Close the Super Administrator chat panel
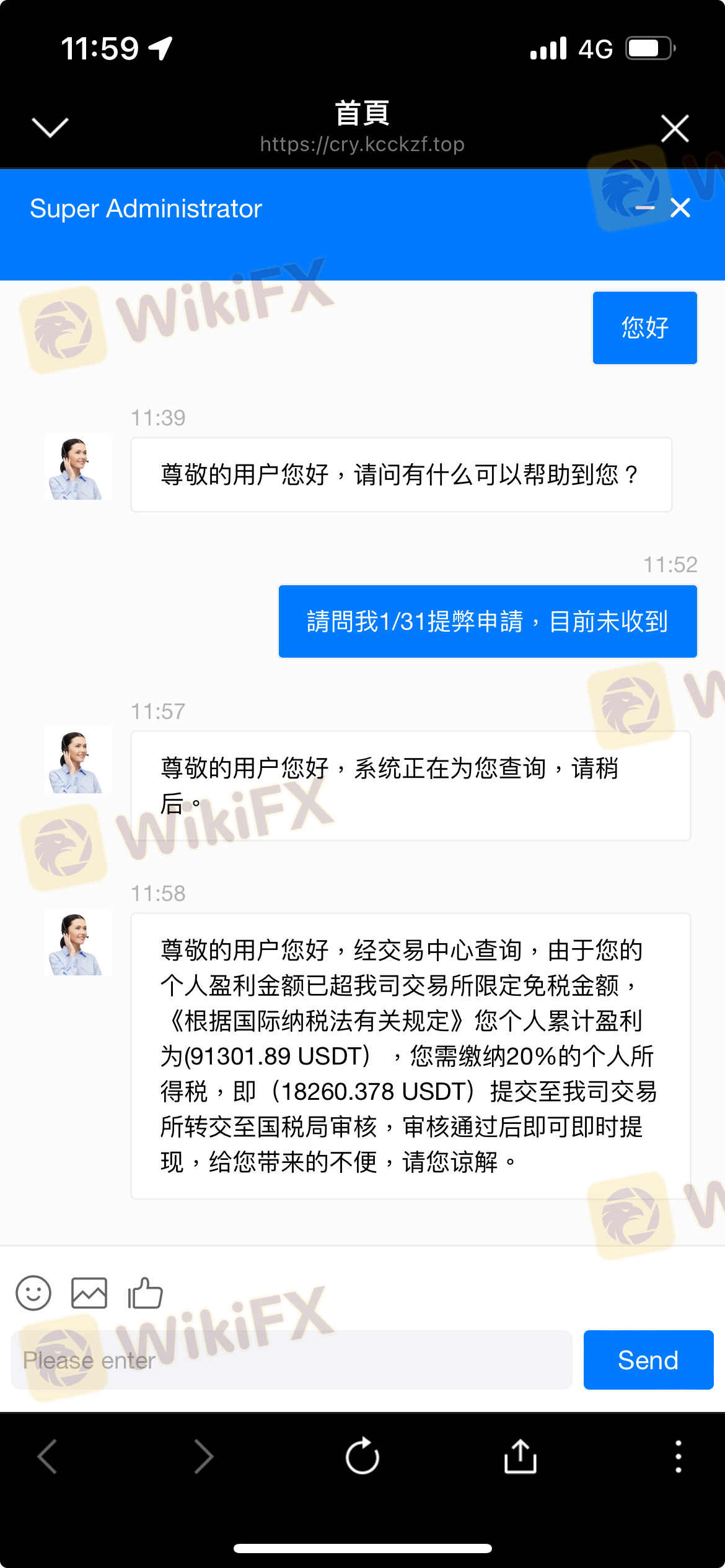725x1568 pixels. (x=680, y=208)
